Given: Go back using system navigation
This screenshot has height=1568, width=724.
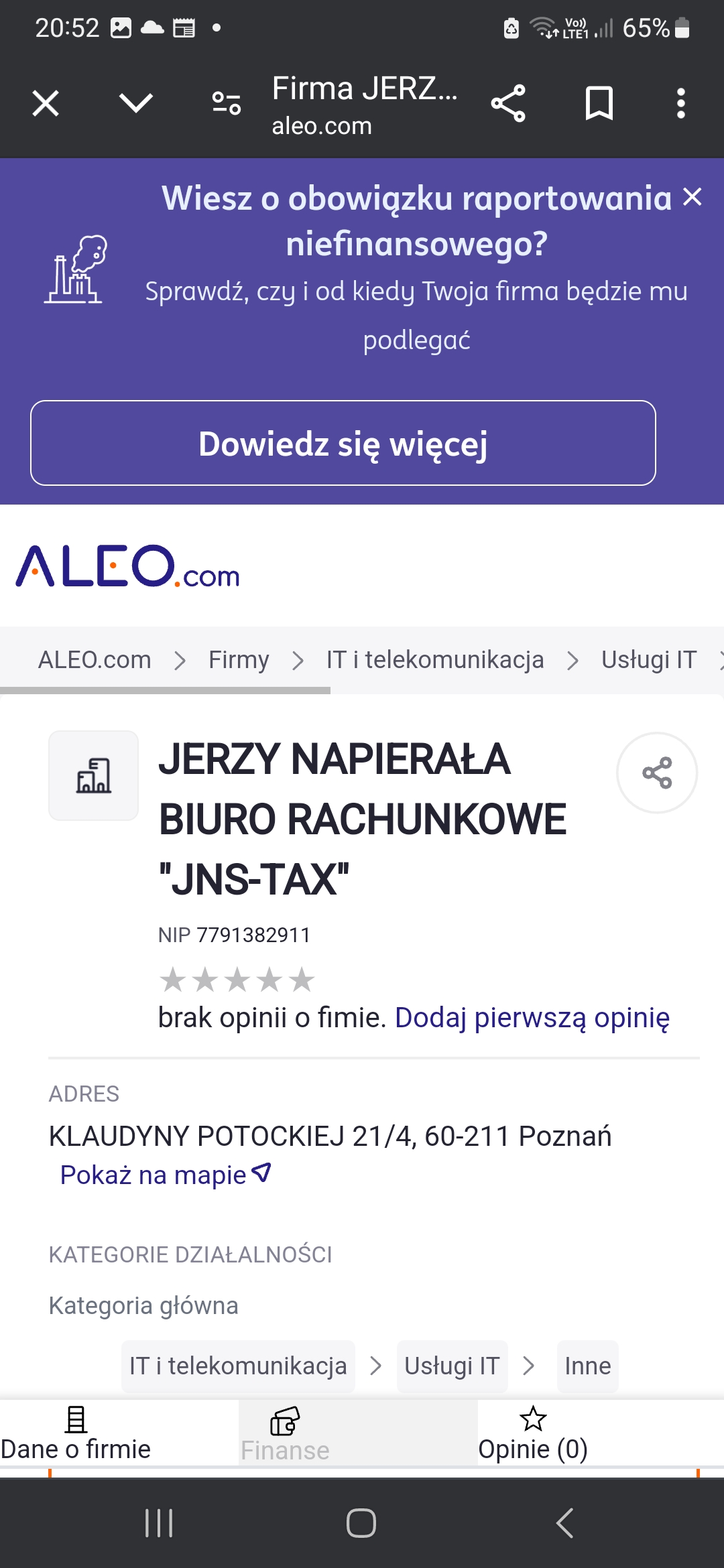Looking at the screenshot, I should (x=564, y=1523).
